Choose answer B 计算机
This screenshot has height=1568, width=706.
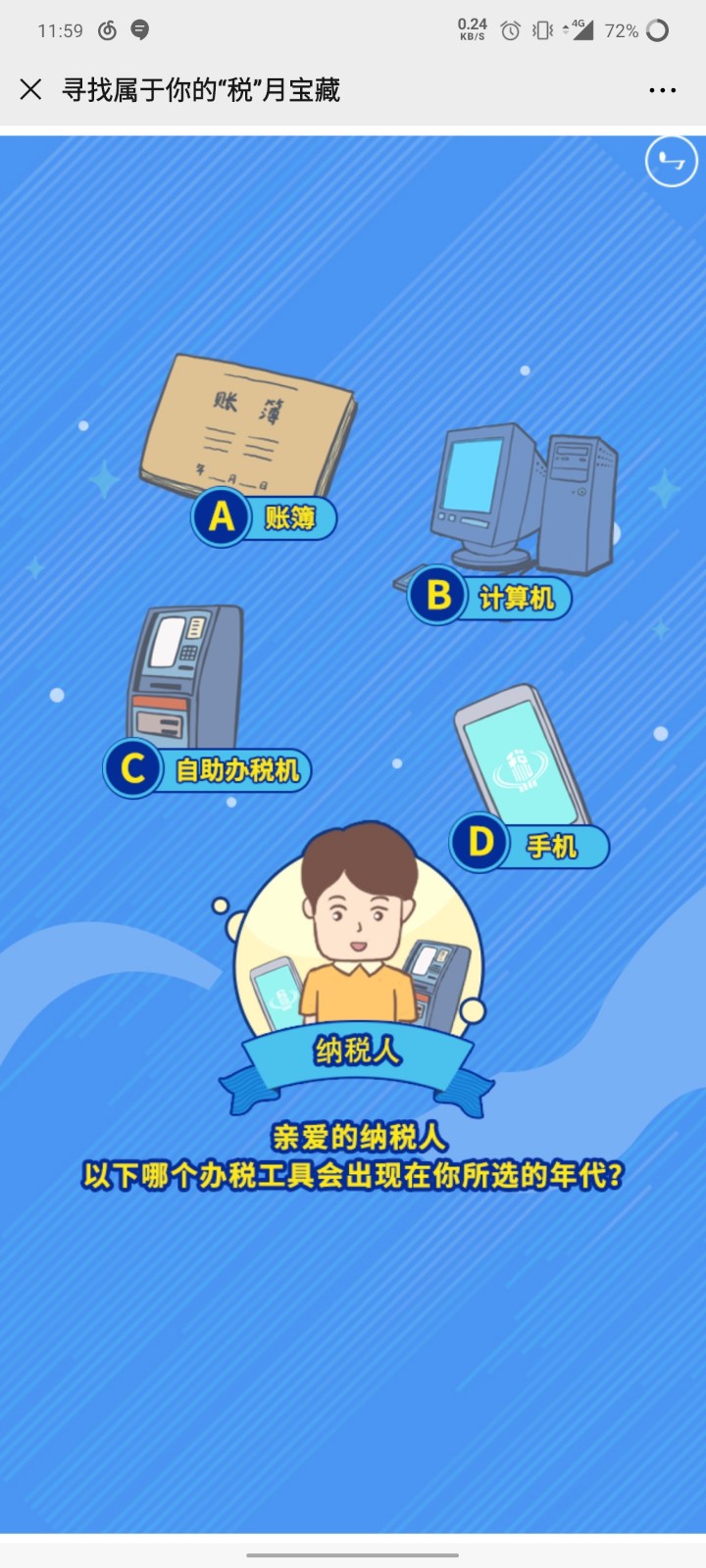[x=490, y=596]
